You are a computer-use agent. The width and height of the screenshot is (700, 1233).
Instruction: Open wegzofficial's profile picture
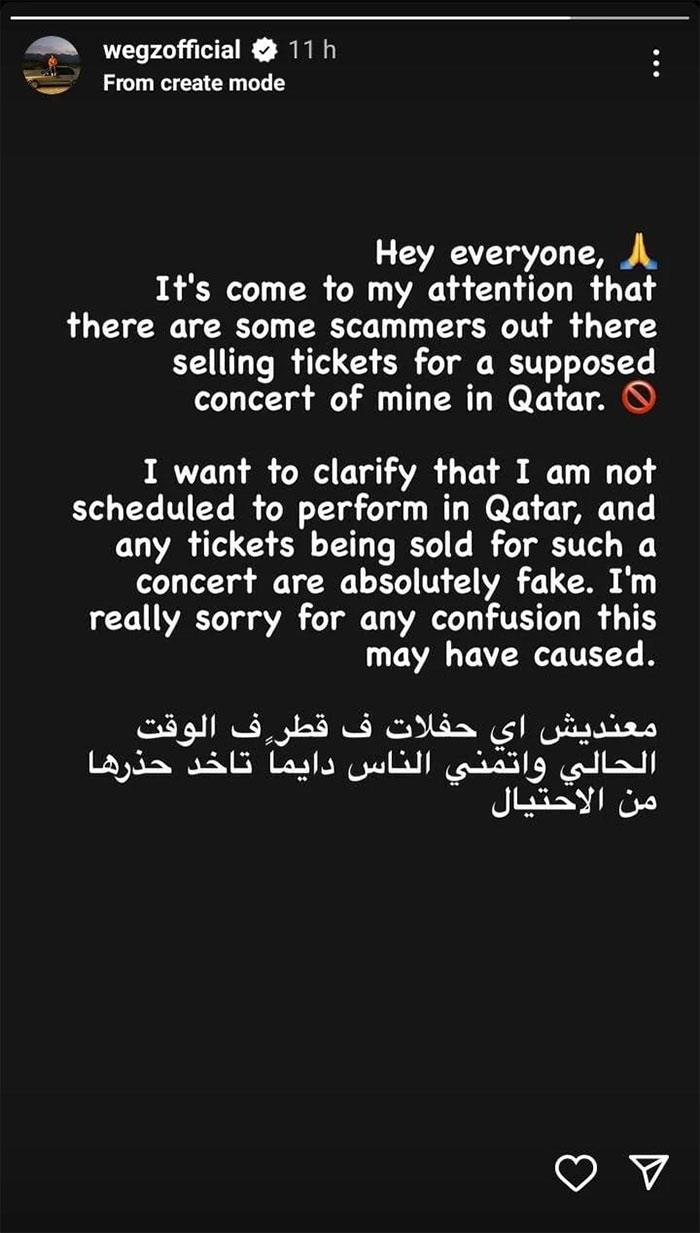coord(50,65)
